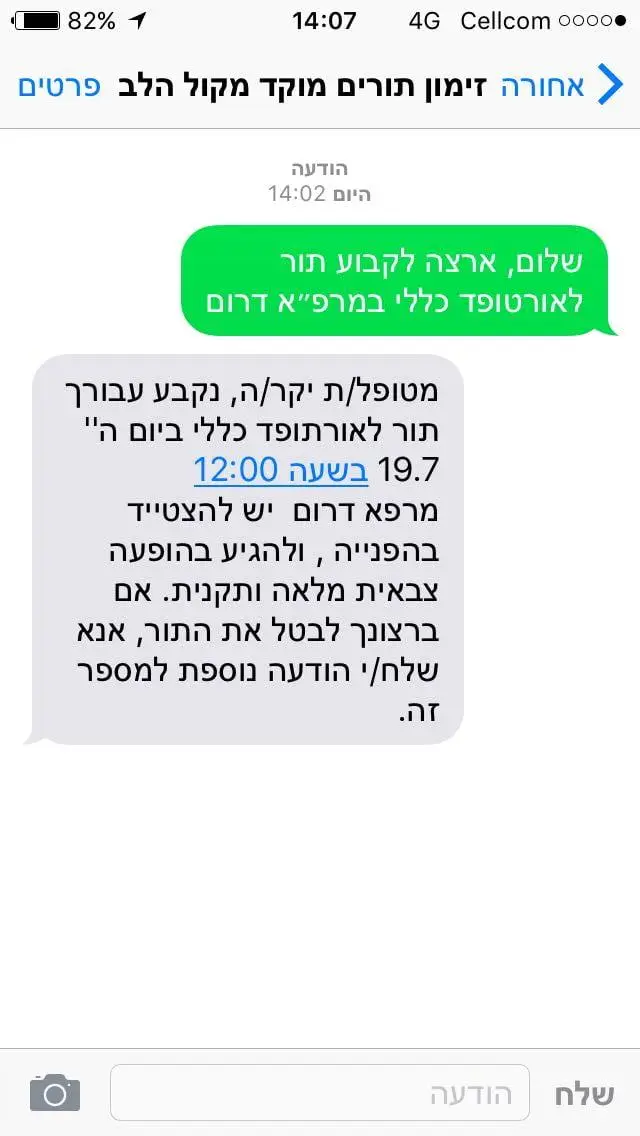Send the message with שלח
This screenshot has width=640, height=1136.
pyautogui.click(x=585, y=1094)
